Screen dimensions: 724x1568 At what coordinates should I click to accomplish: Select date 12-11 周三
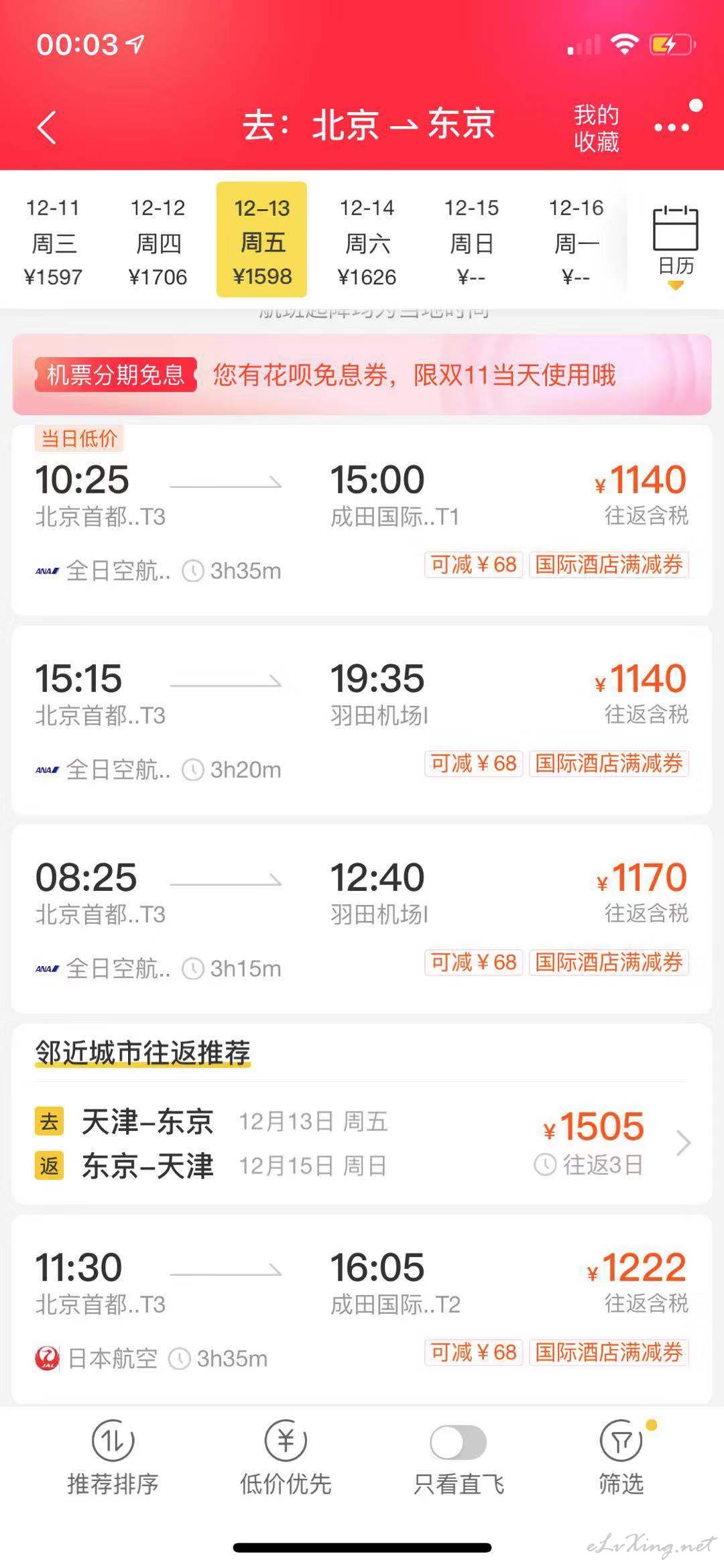(x=53, y=241)
